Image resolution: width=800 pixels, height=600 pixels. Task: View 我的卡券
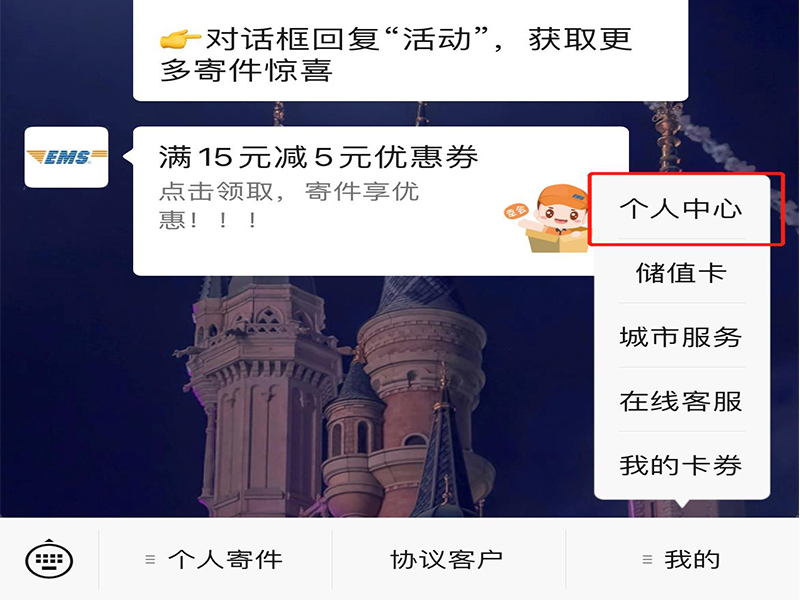click(x=681, y=465)
